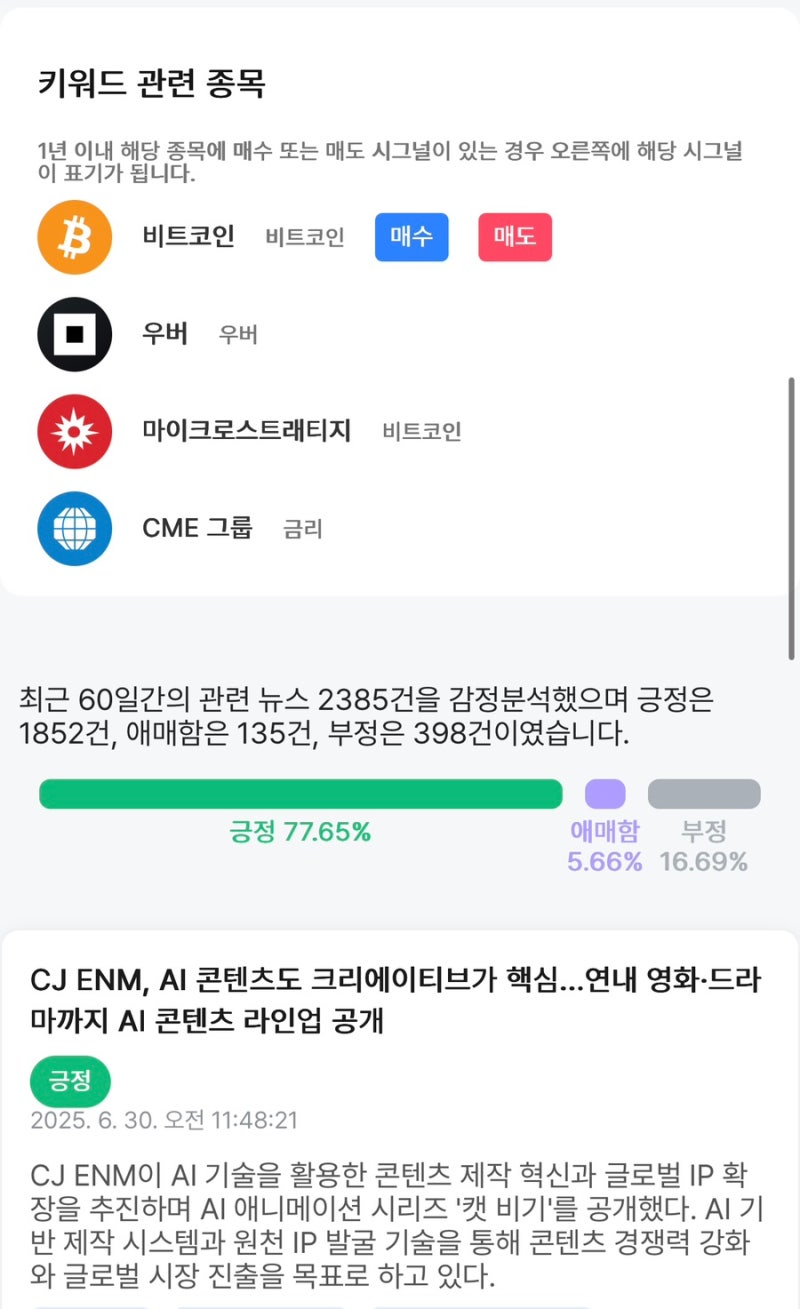Select the 매수 buy signal button
Screen dimensions: 800x1309
coord(410,237)
